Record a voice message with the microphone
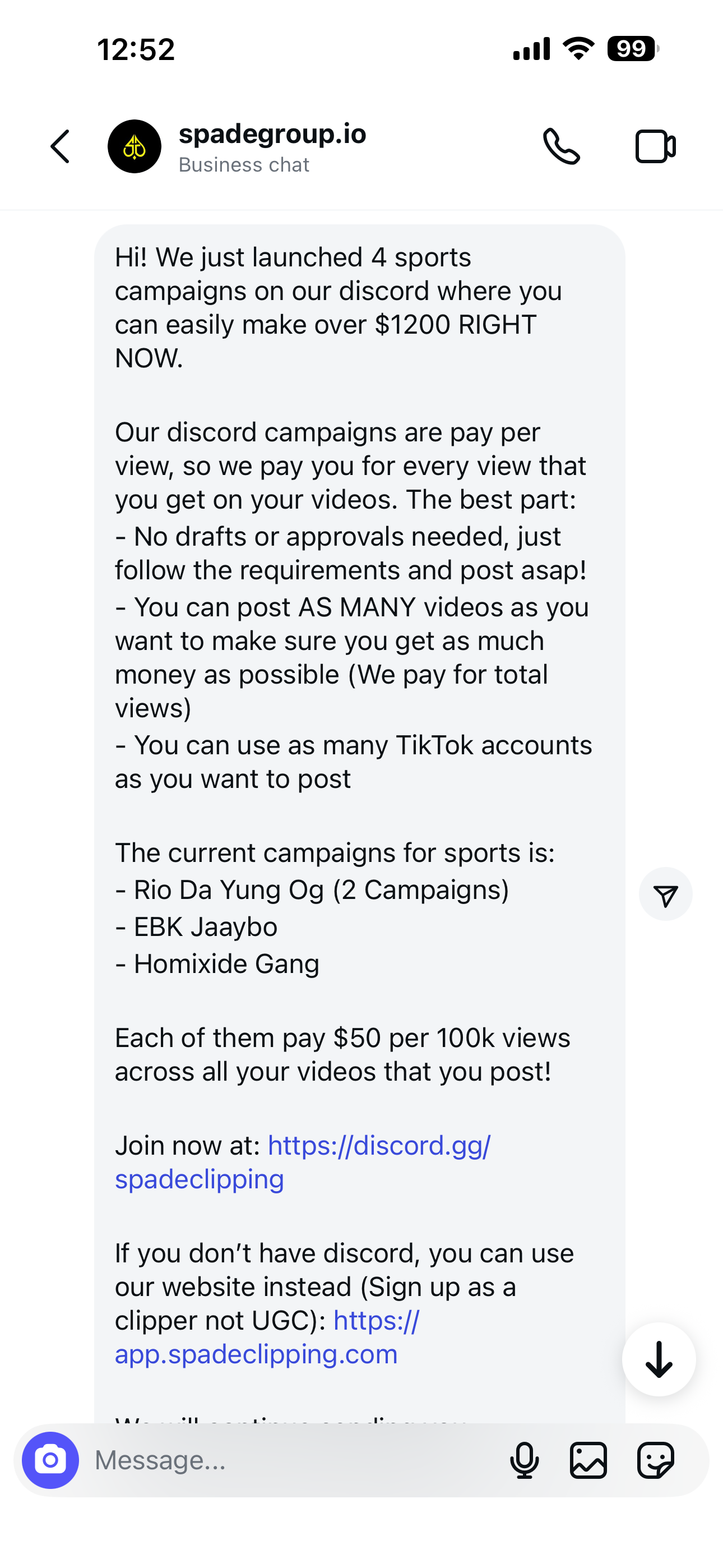This screenshot has width=723, height=1568. point(524,1460)
